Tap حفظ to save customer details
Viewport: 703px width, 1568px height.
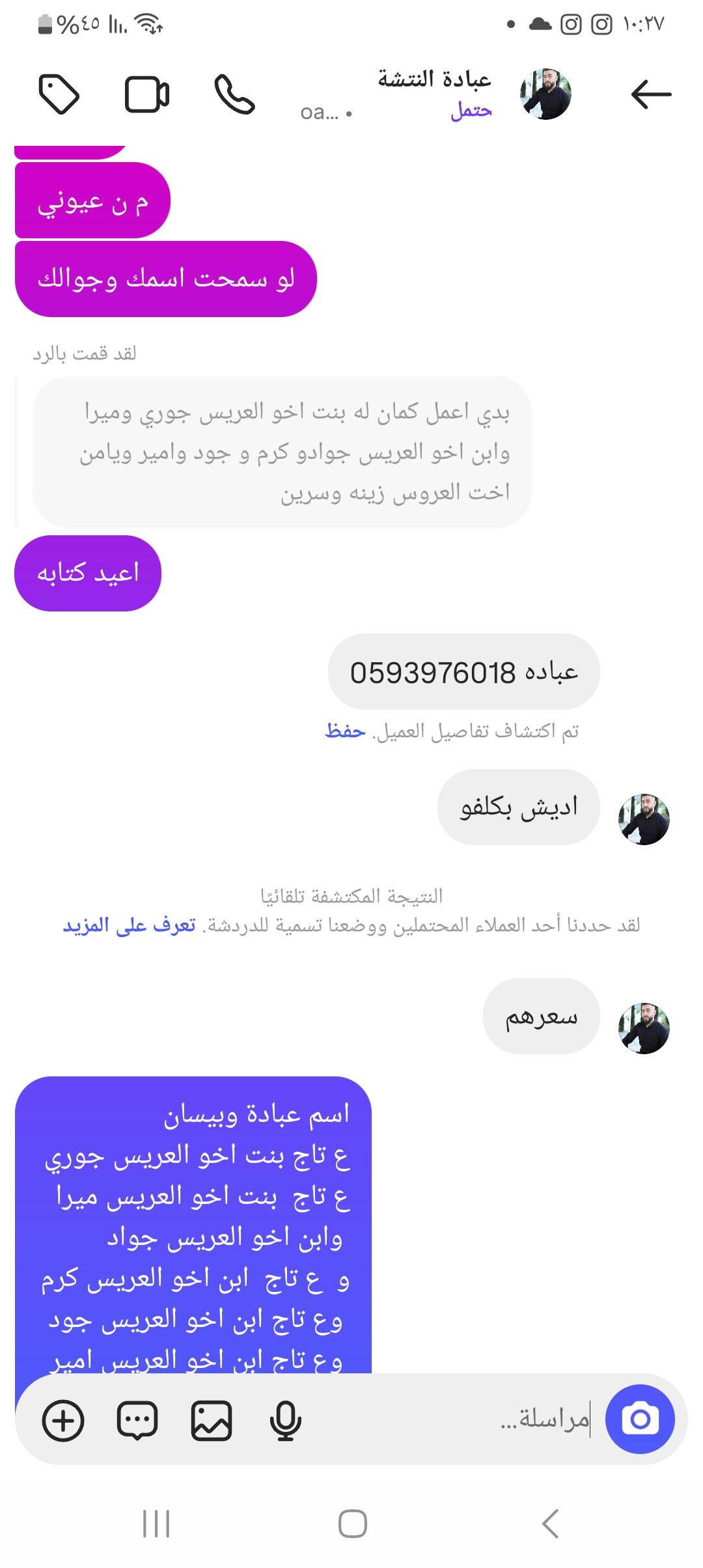click(345, 731)
